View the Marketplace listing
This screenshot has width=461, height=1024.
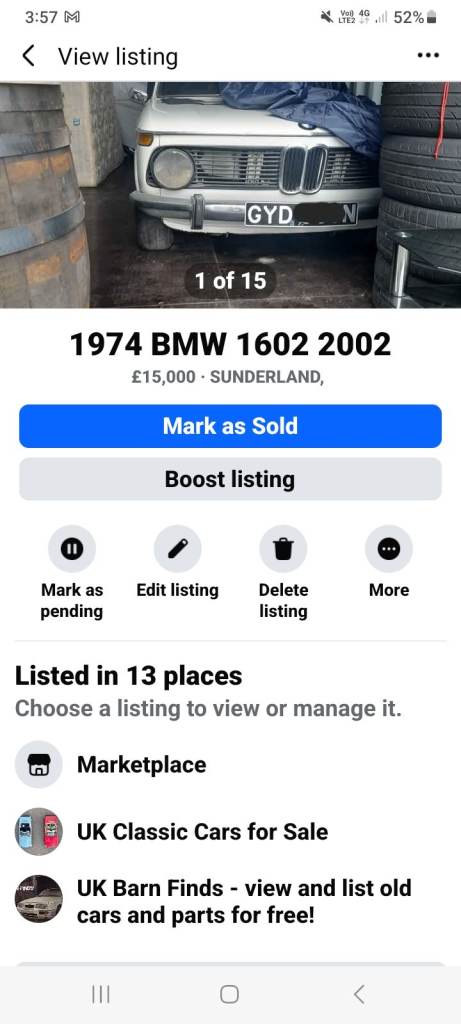(x=230, y=764)
